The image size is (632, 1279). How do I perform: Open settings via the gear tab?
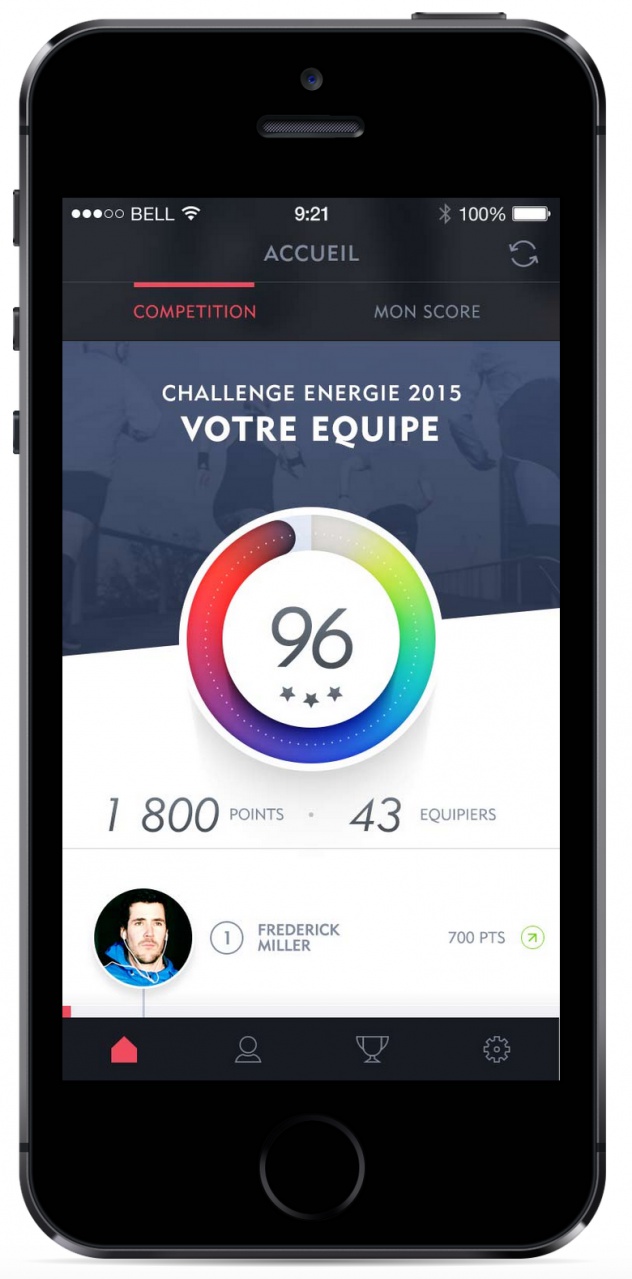[496, 1049]
